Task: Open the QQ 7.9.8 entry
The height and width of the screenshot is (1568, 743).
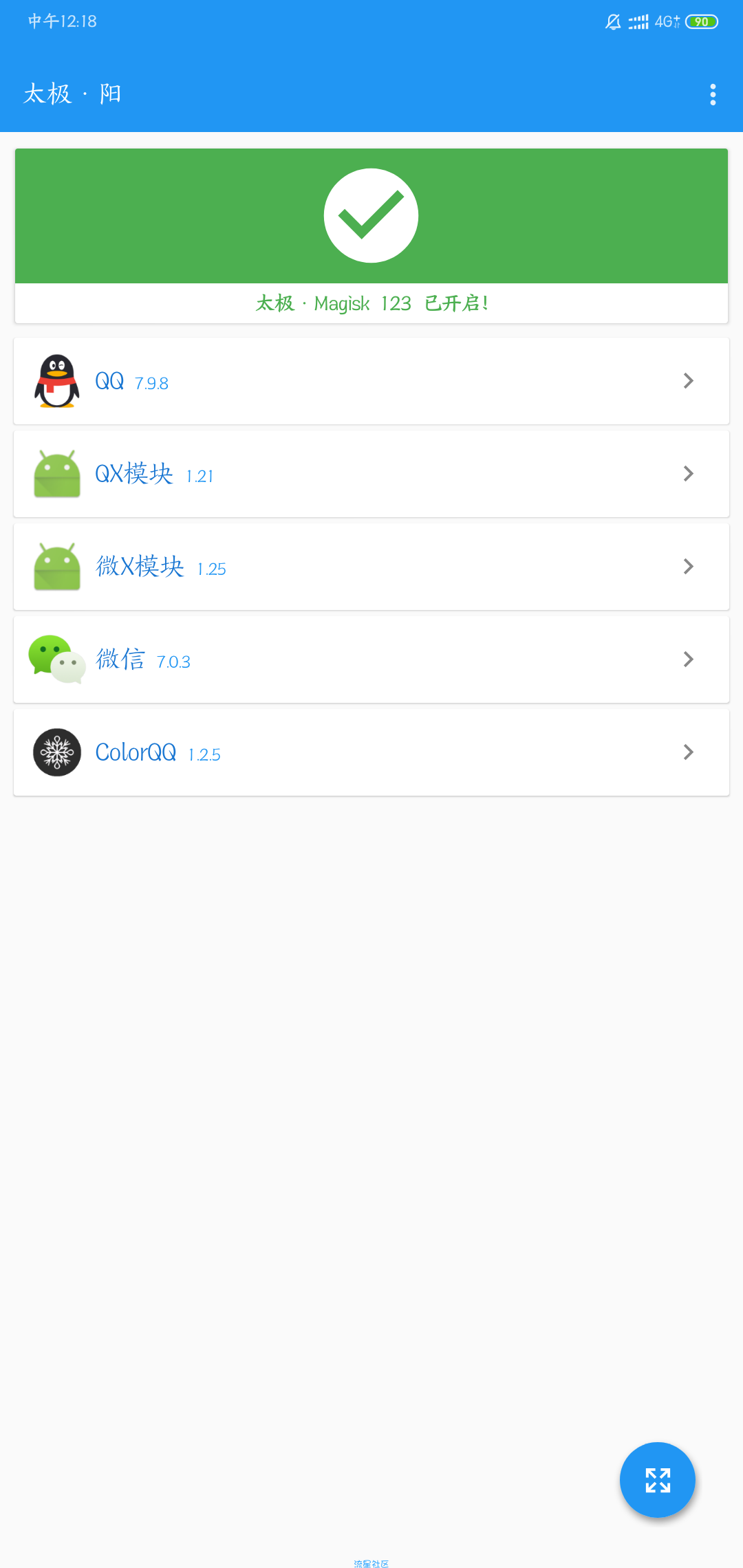Action: coord(371,381)
